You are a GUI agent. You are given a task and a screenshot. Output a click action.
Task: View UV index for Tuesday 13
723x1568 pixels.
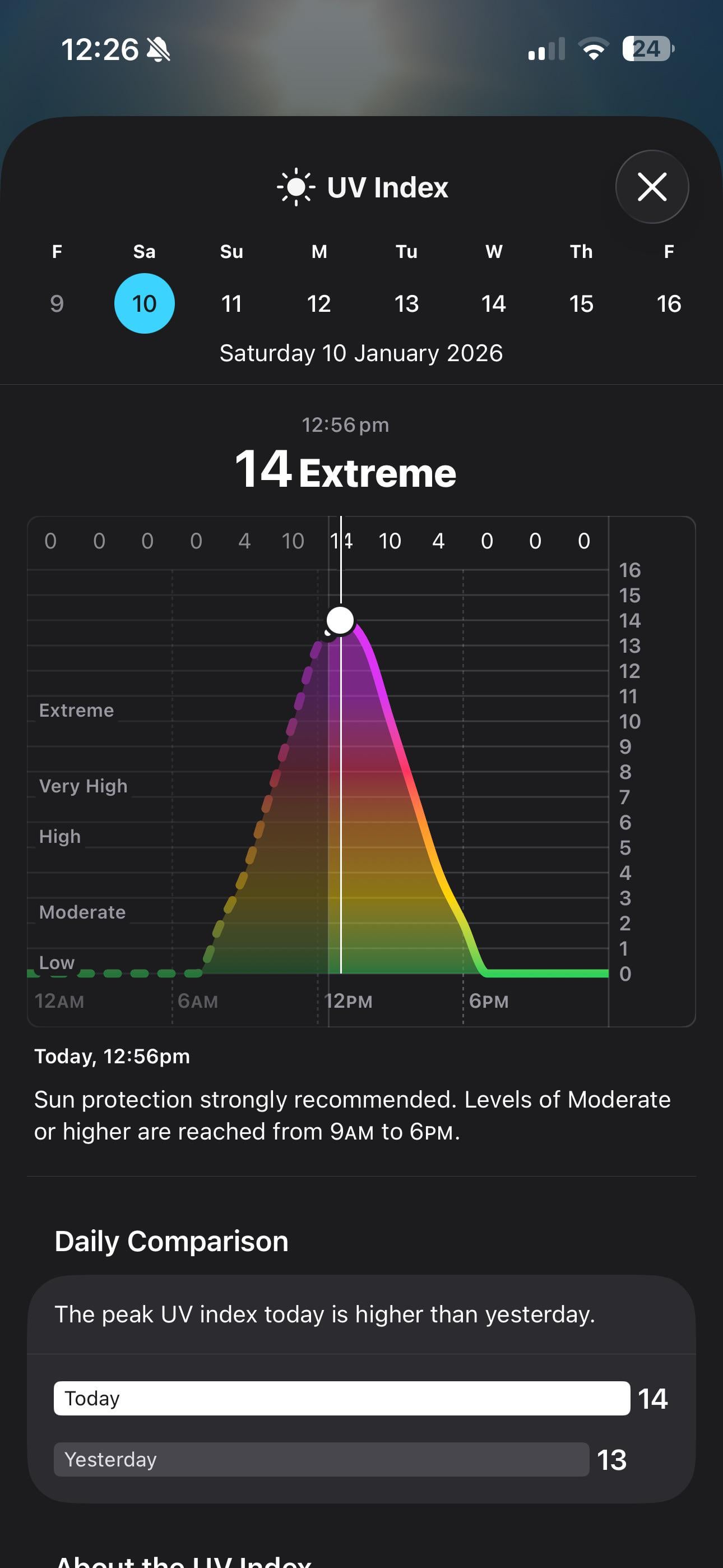406,303
